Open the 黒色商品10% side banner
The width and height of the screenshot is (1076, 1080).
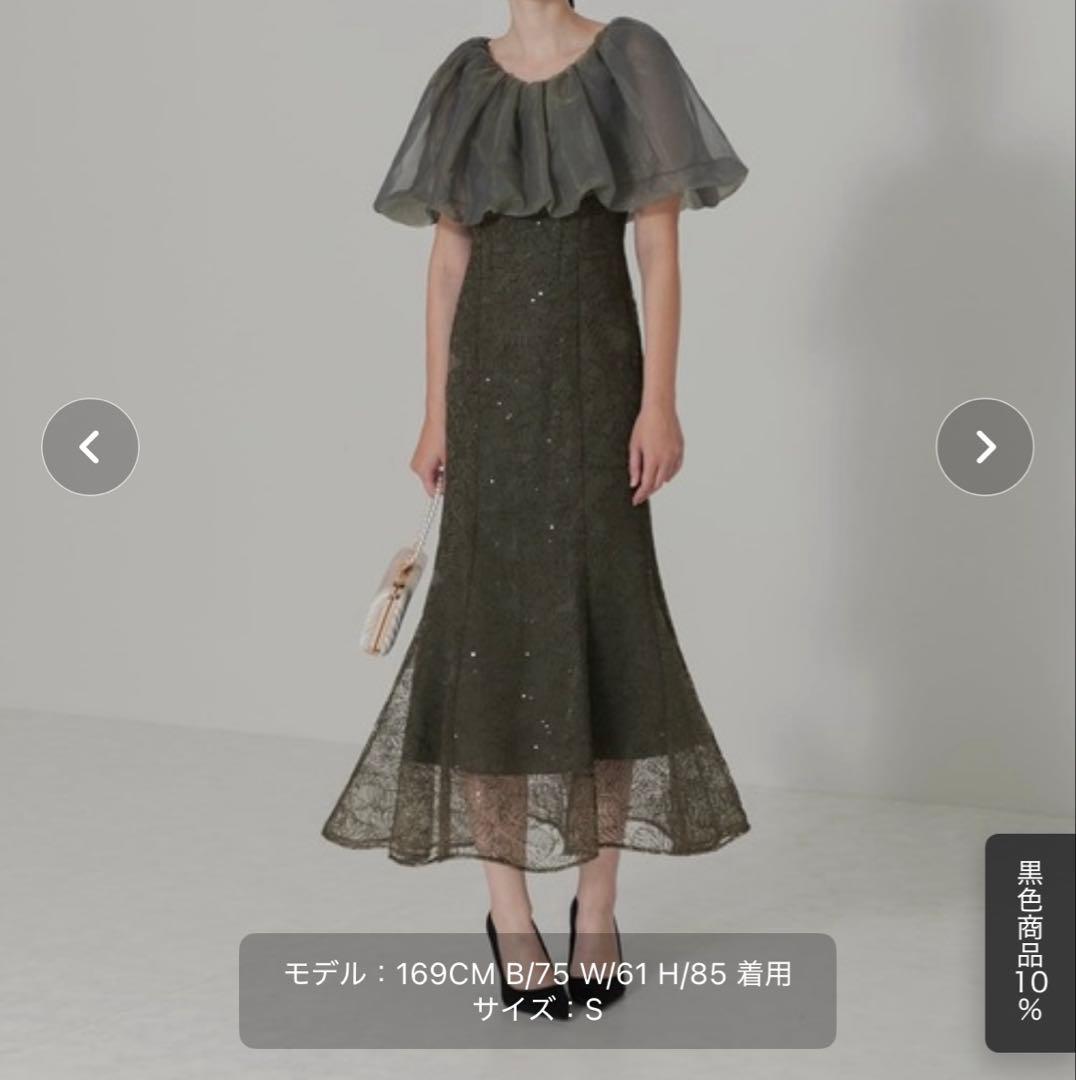(x=1030, y=940)
